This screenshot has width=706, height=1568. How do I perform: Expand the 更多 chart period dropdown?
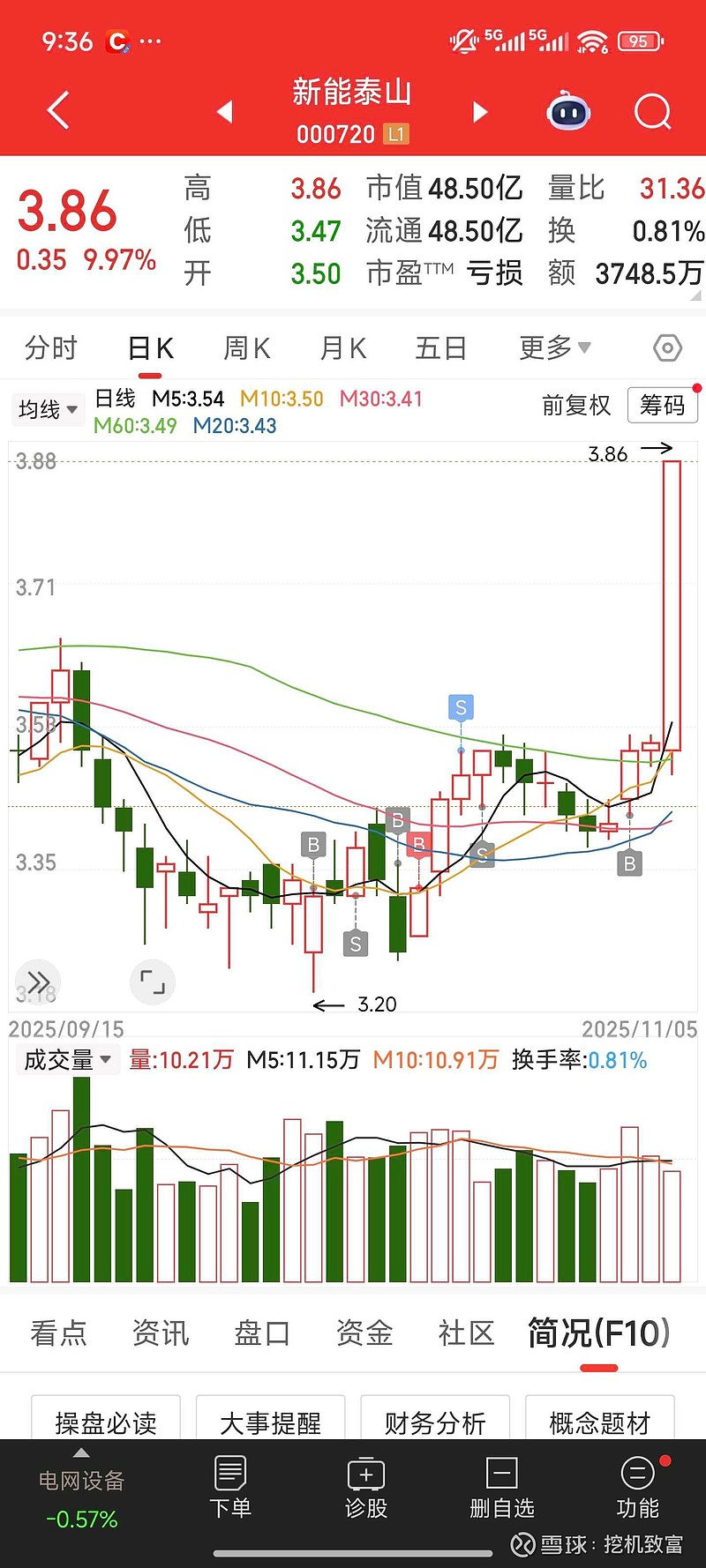coord(554,348)
